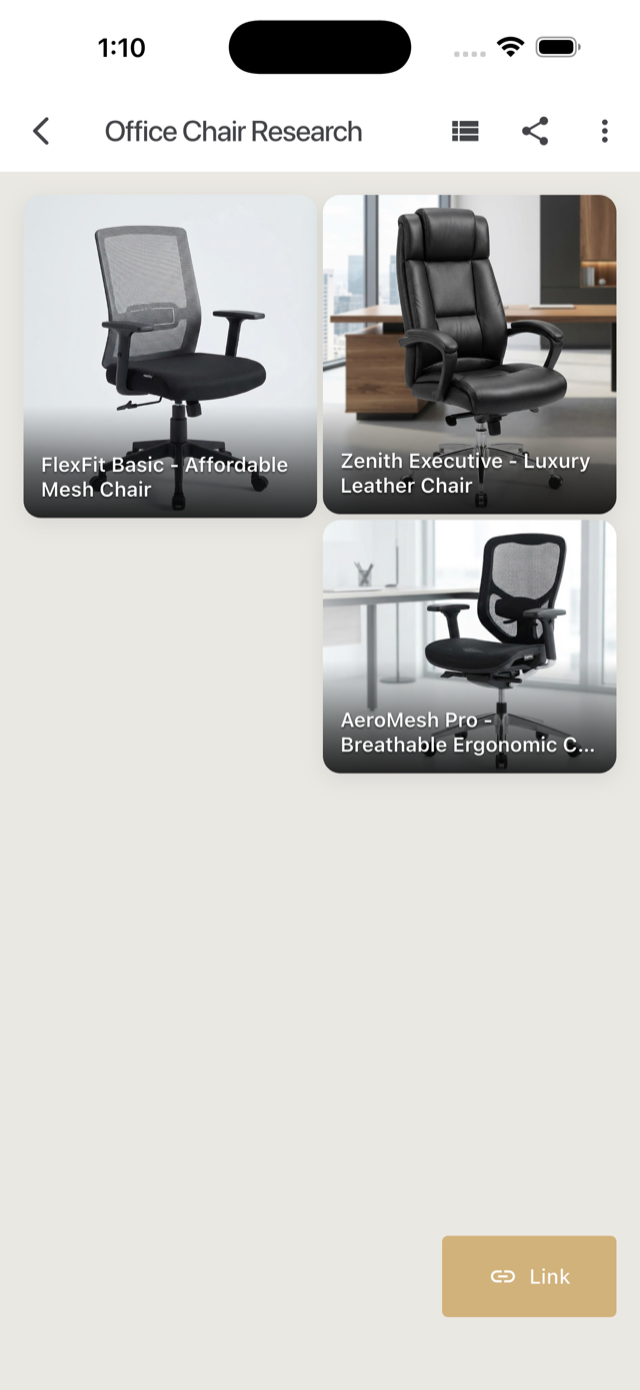Viewport: 640px width, 1390px height.
Task: Open the FlexFit Basic mesh chair card
Action: (x=170, y=356)
